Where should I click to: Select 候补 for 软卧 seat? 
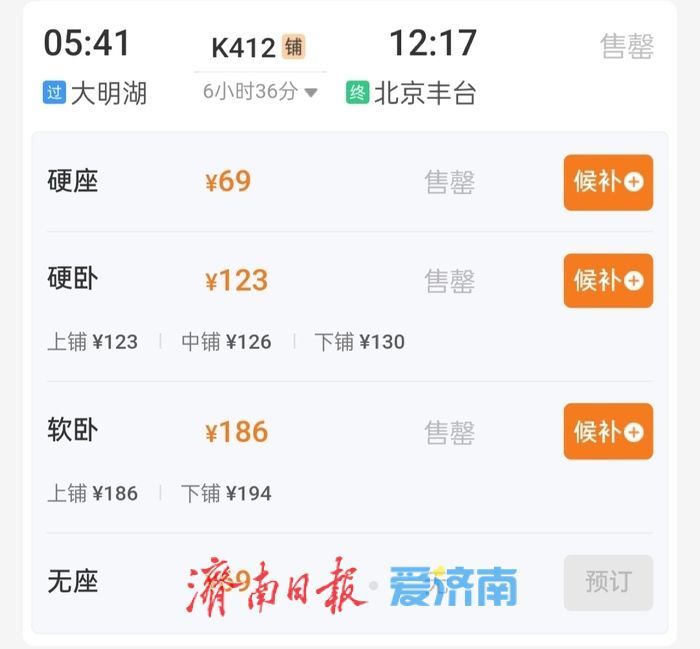(x=608, y=432)
